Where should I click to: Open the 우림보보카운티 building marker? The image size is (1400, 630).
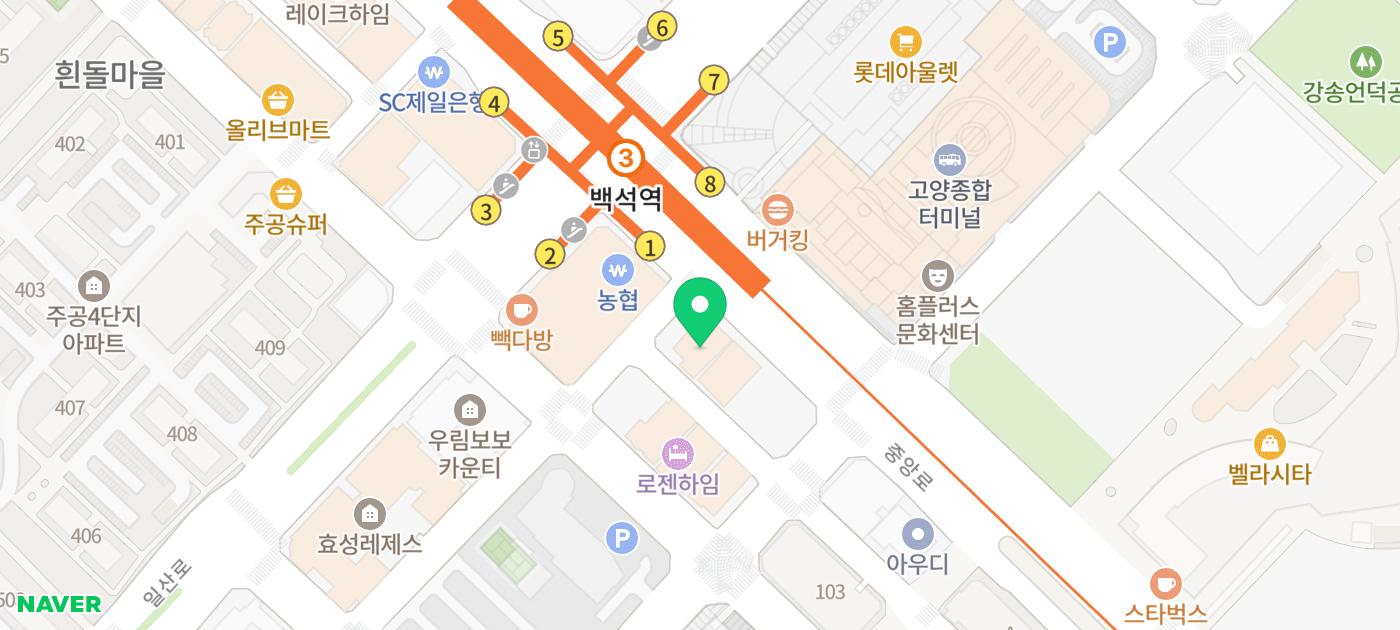point(469,409)
